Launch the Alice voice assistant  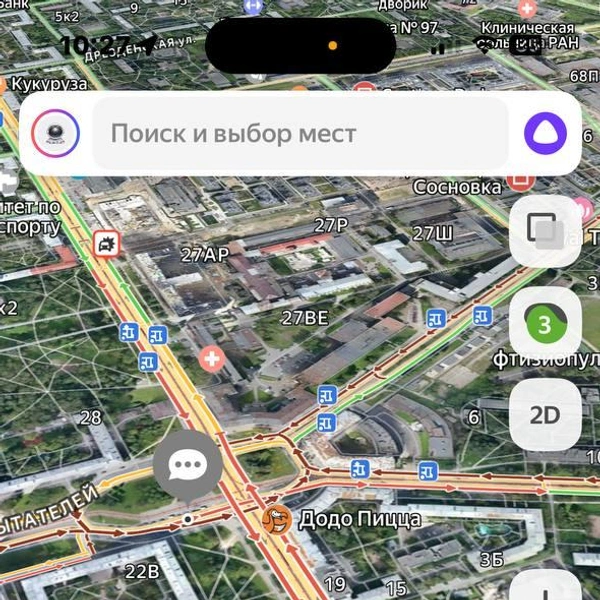click(x=545, y=134)
